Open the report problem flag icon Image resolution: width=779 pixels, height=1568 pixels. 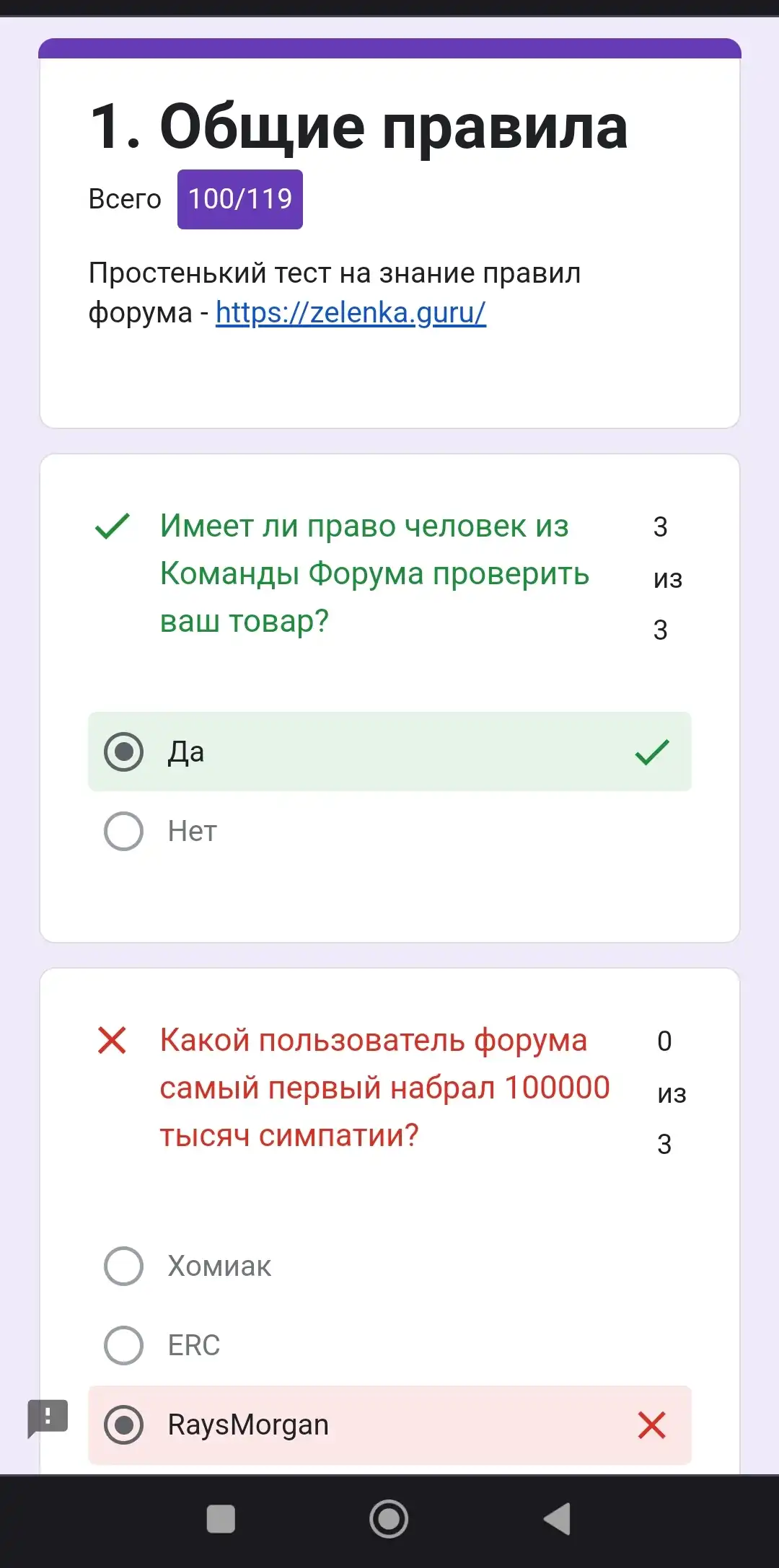[x=48, y=1418]
